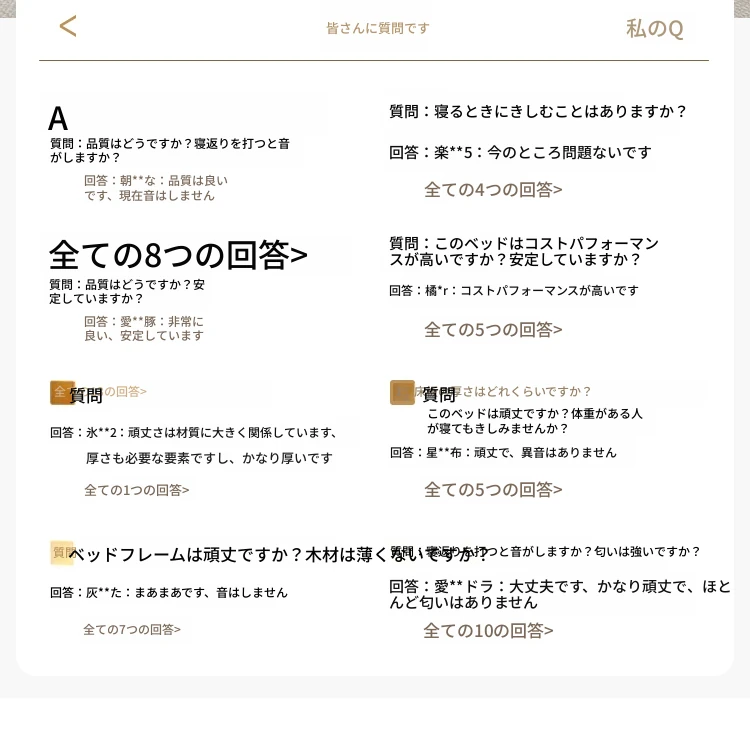View 全ての7つの回答 for the bed frame question
The image size is (750, 738).
click(132, 629)
